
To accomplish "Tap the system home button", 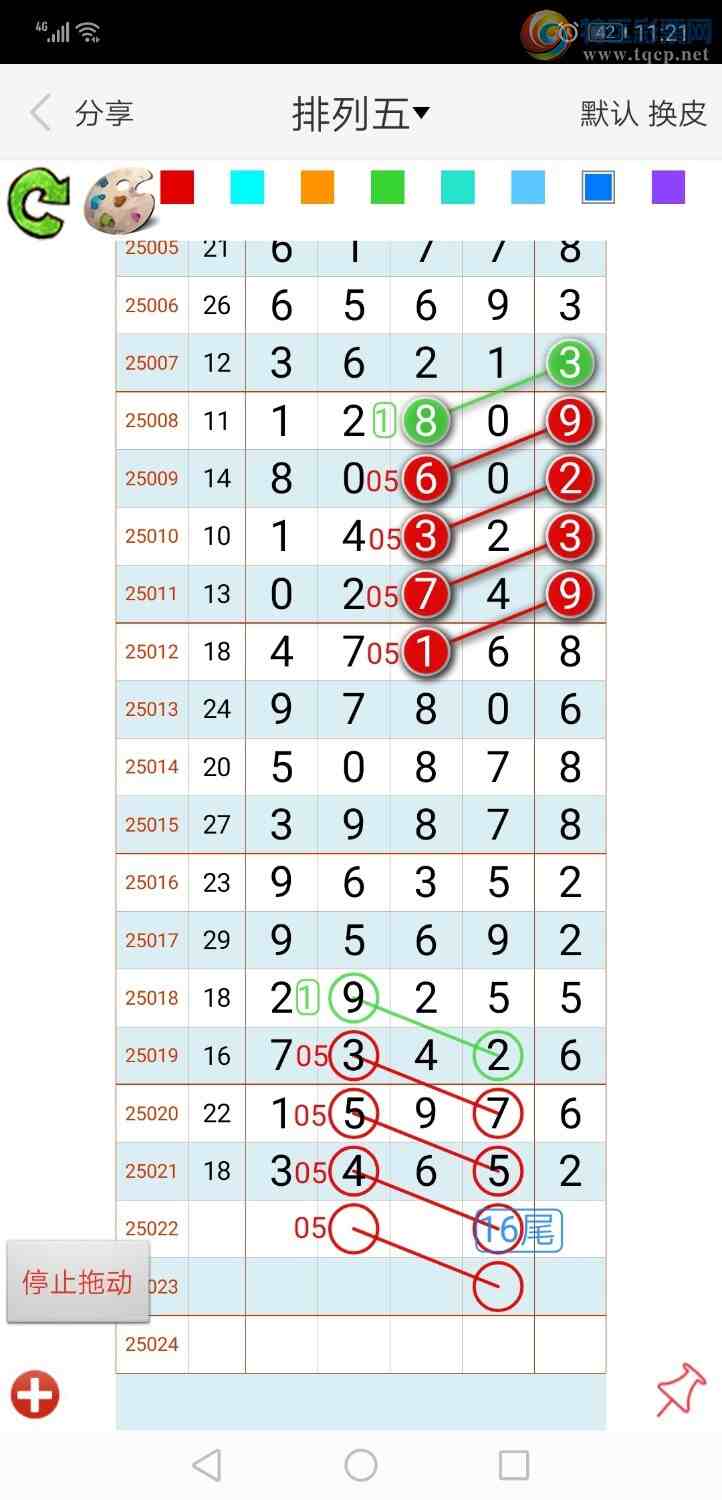I will (360, 1465).
